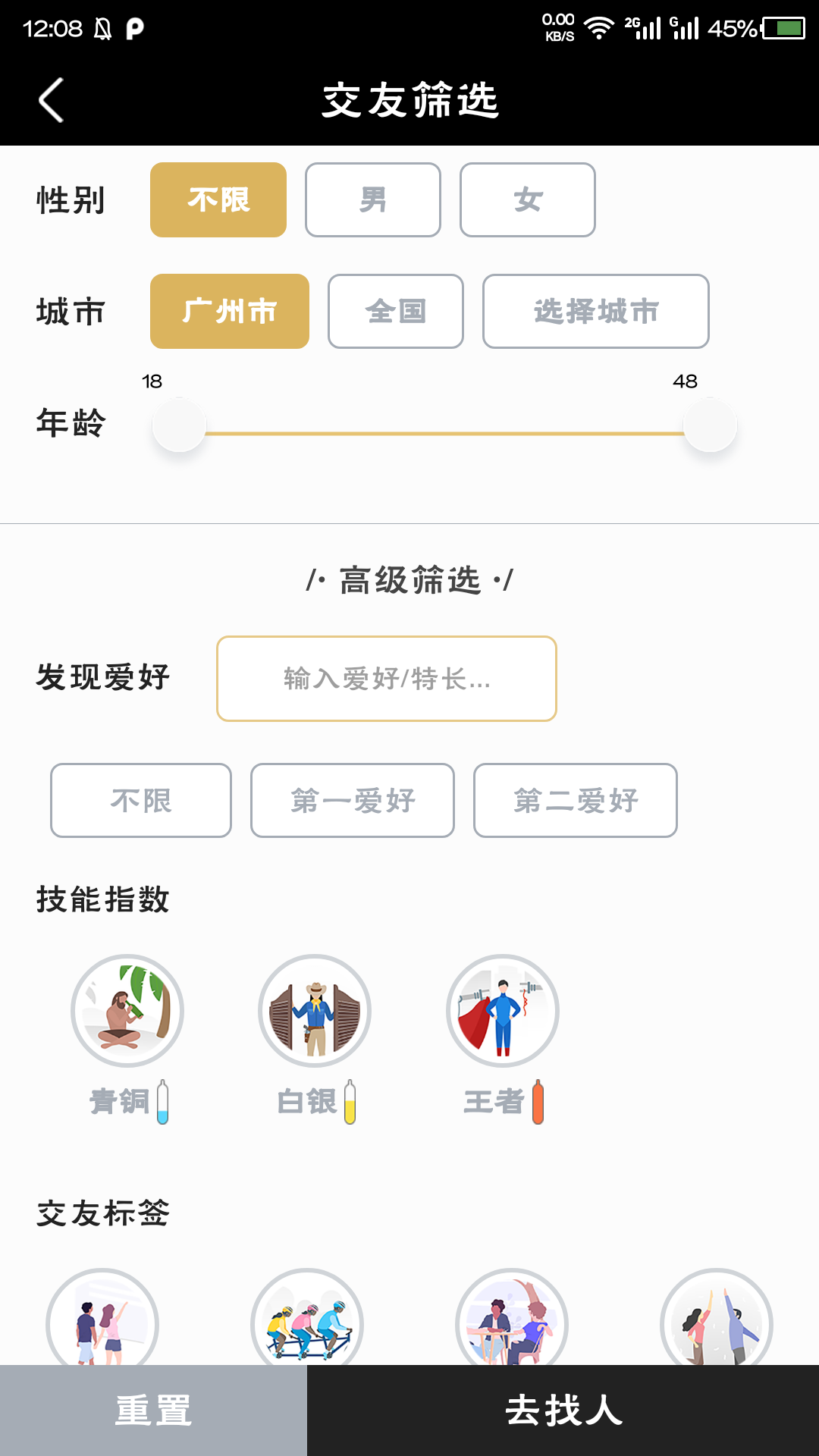Tap the back arrow to exit filters

[x=50, y=99]
